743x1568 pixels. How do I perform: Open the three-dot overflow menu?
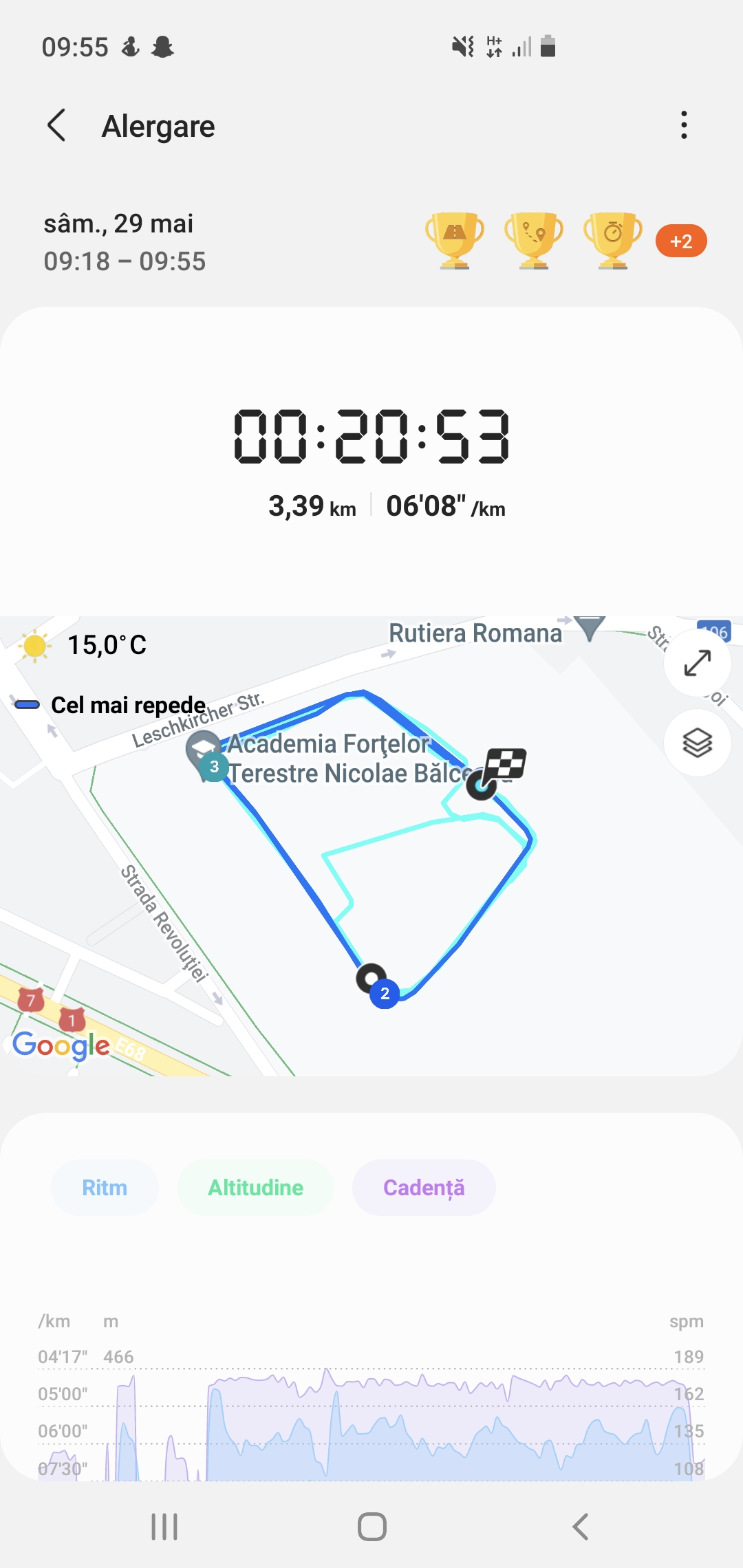tap(683, 125)
